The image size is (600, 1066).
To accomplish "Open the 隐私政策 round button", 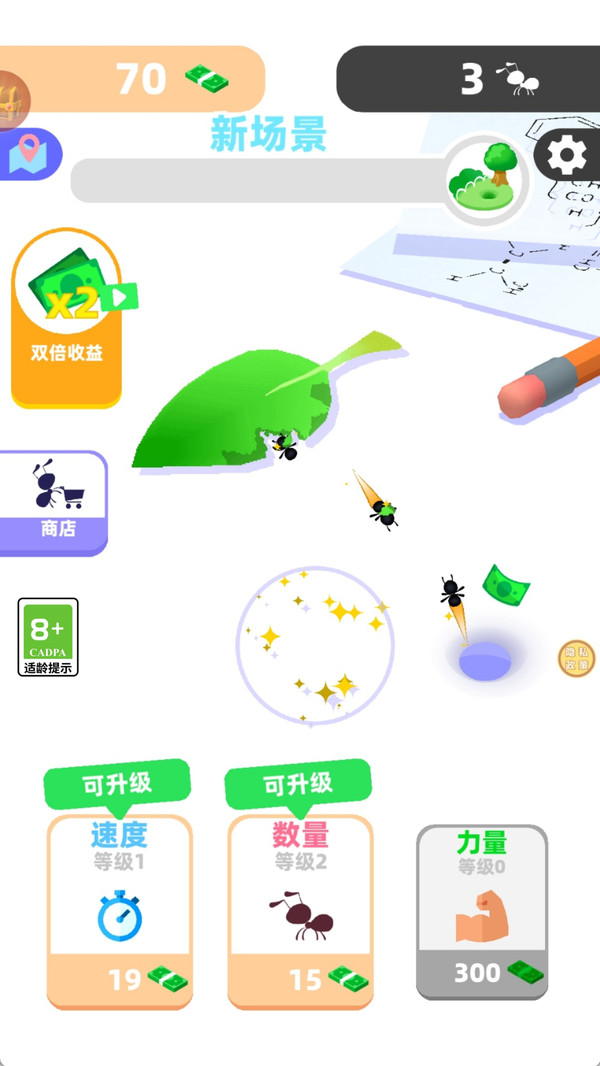I will [x=576, y=658].
